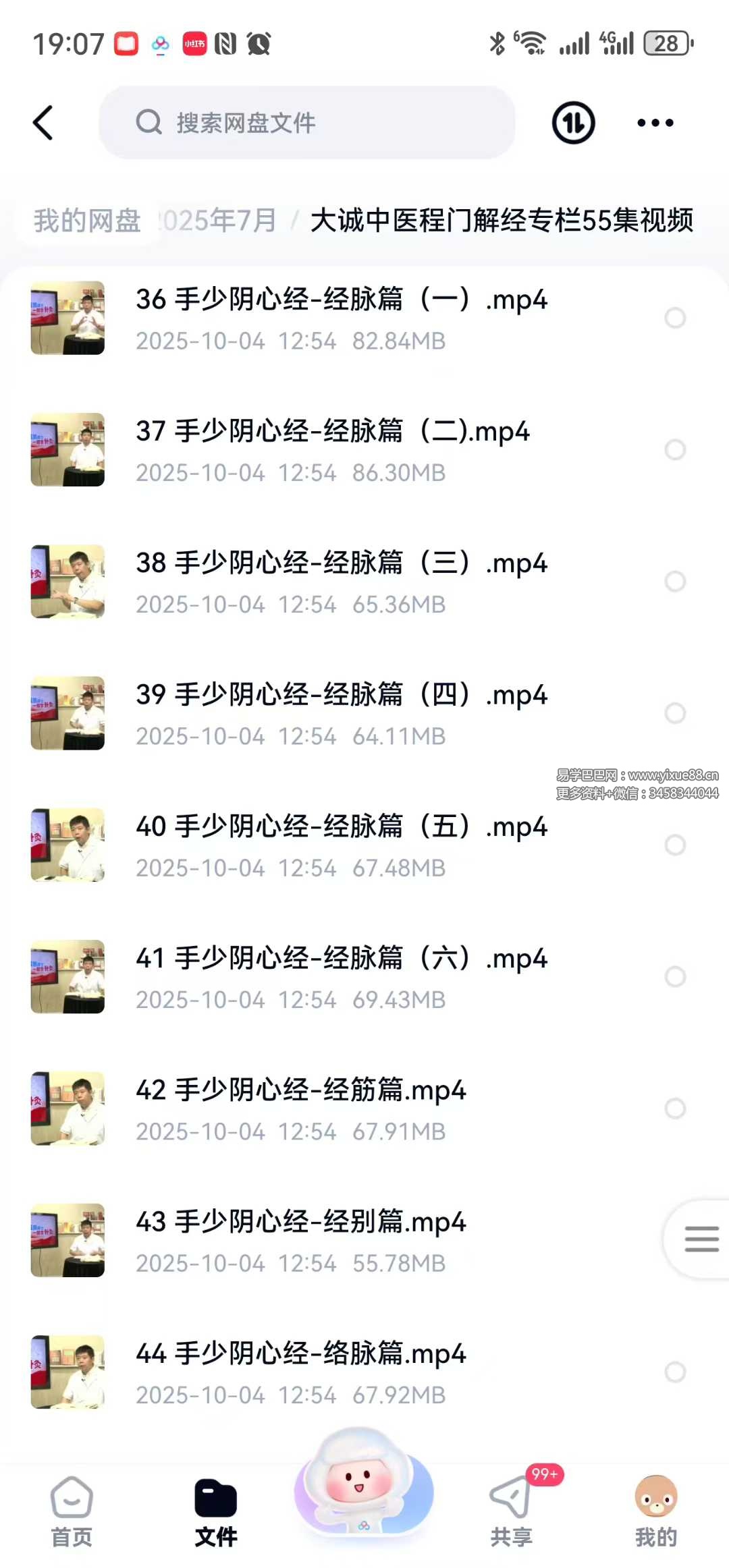The width and height of the screenshot is (729, 1568).
Task: Switch to the 文件 tab
Action: tap(215, 1511)
